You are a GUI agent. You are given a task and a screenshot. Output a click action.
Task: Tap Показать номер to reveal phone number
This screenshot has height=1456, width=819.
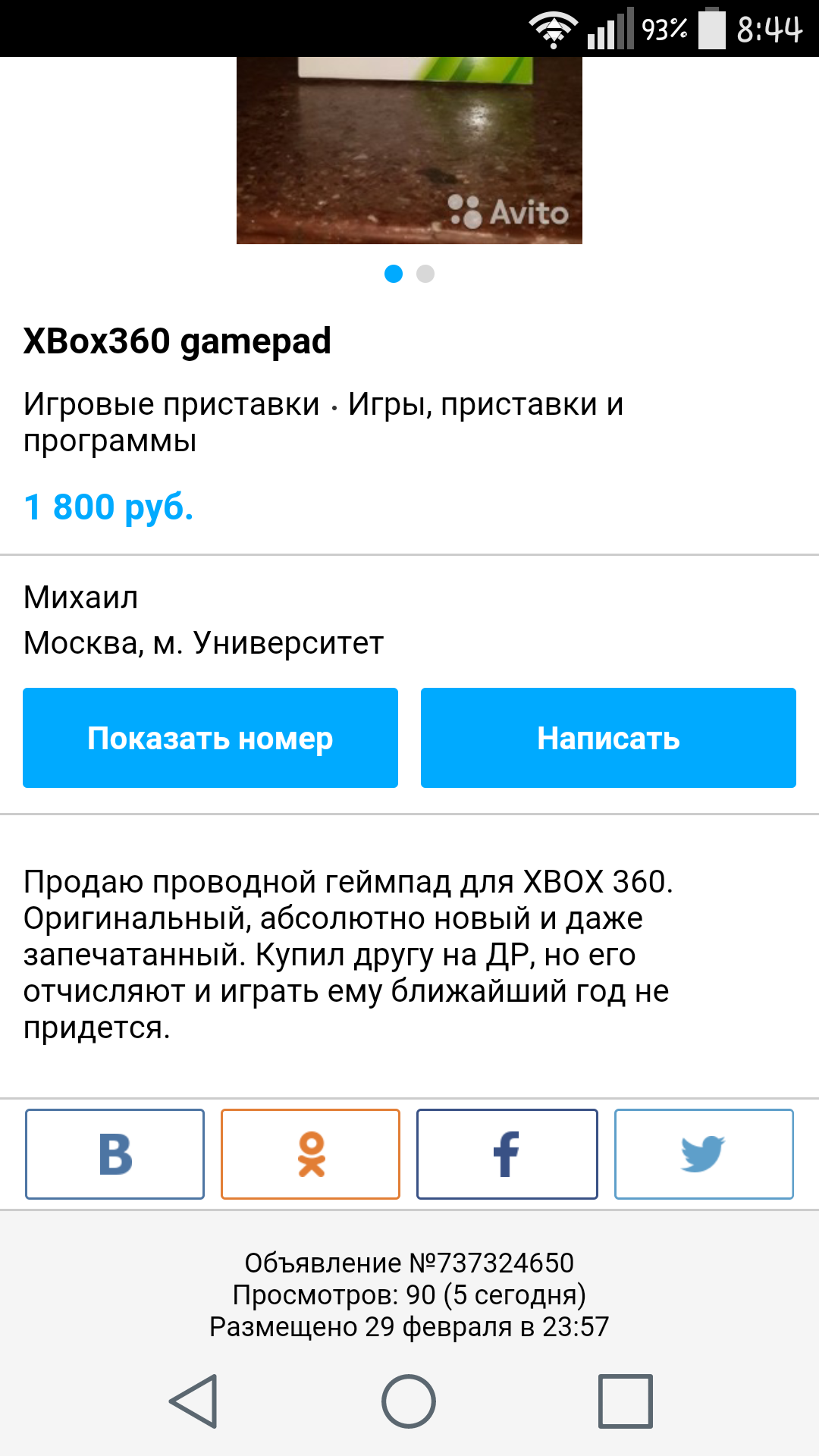(210, 738)
